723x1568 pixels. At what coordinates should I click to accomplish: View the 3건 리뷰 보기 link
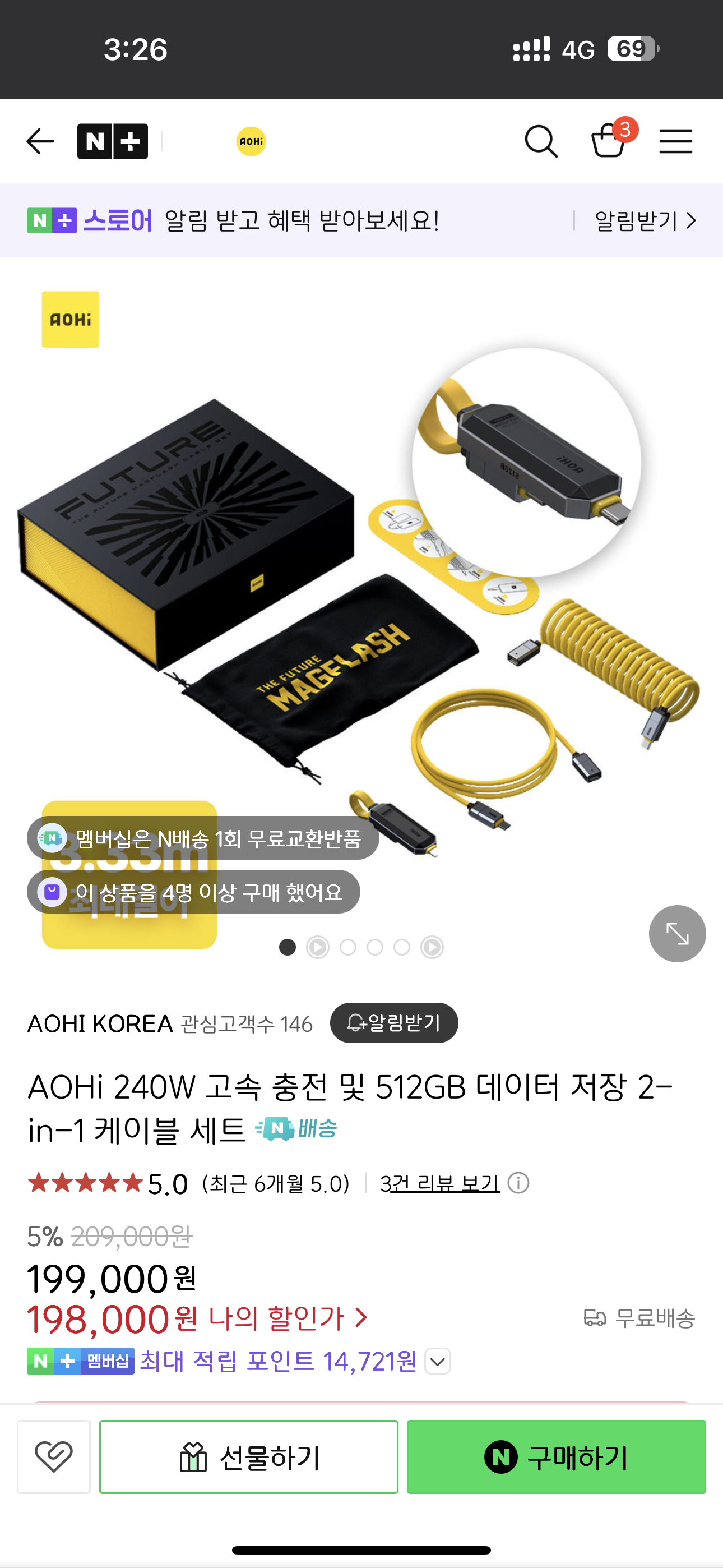coord(439,1183)
